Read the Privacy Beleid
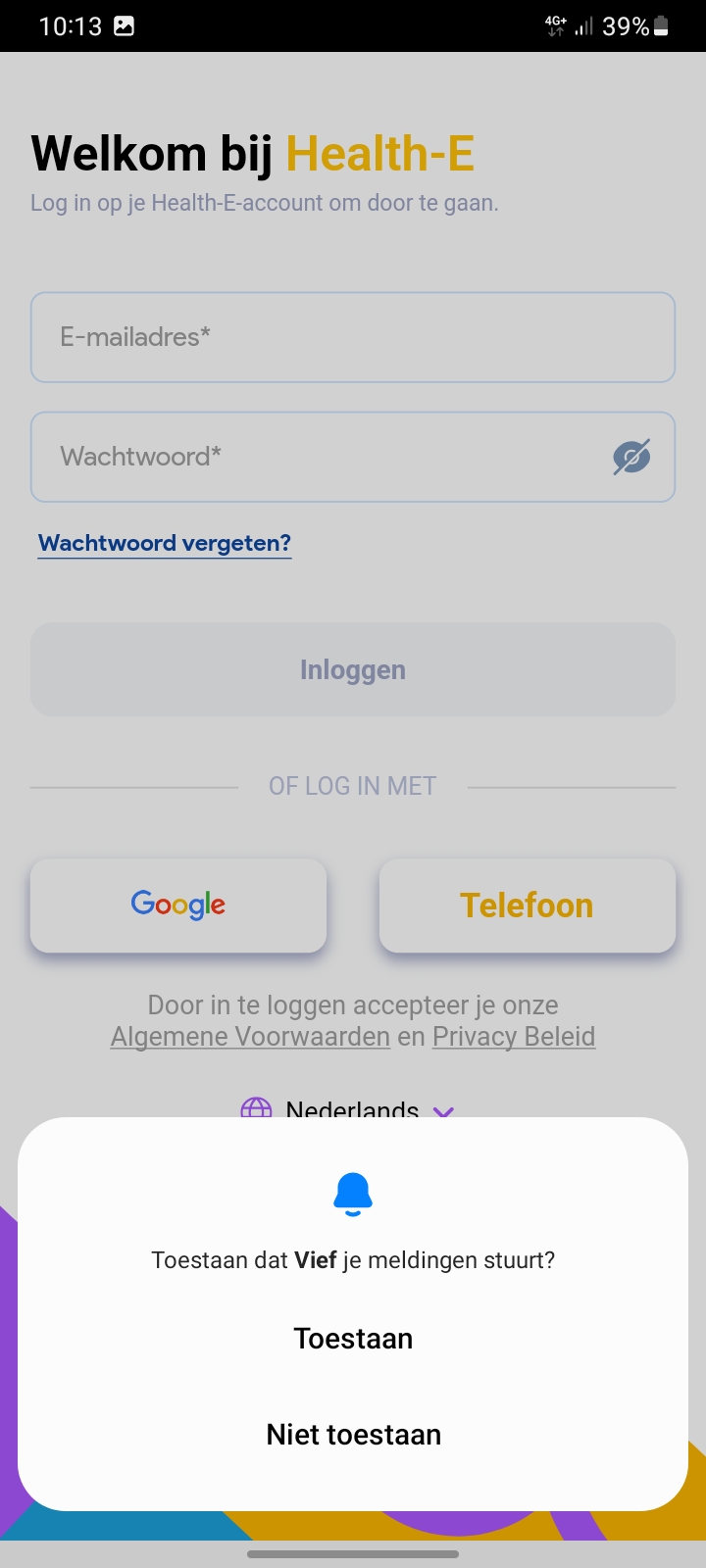Image resolution: width=706 pixels, height=1568 pixels. 514,1037
